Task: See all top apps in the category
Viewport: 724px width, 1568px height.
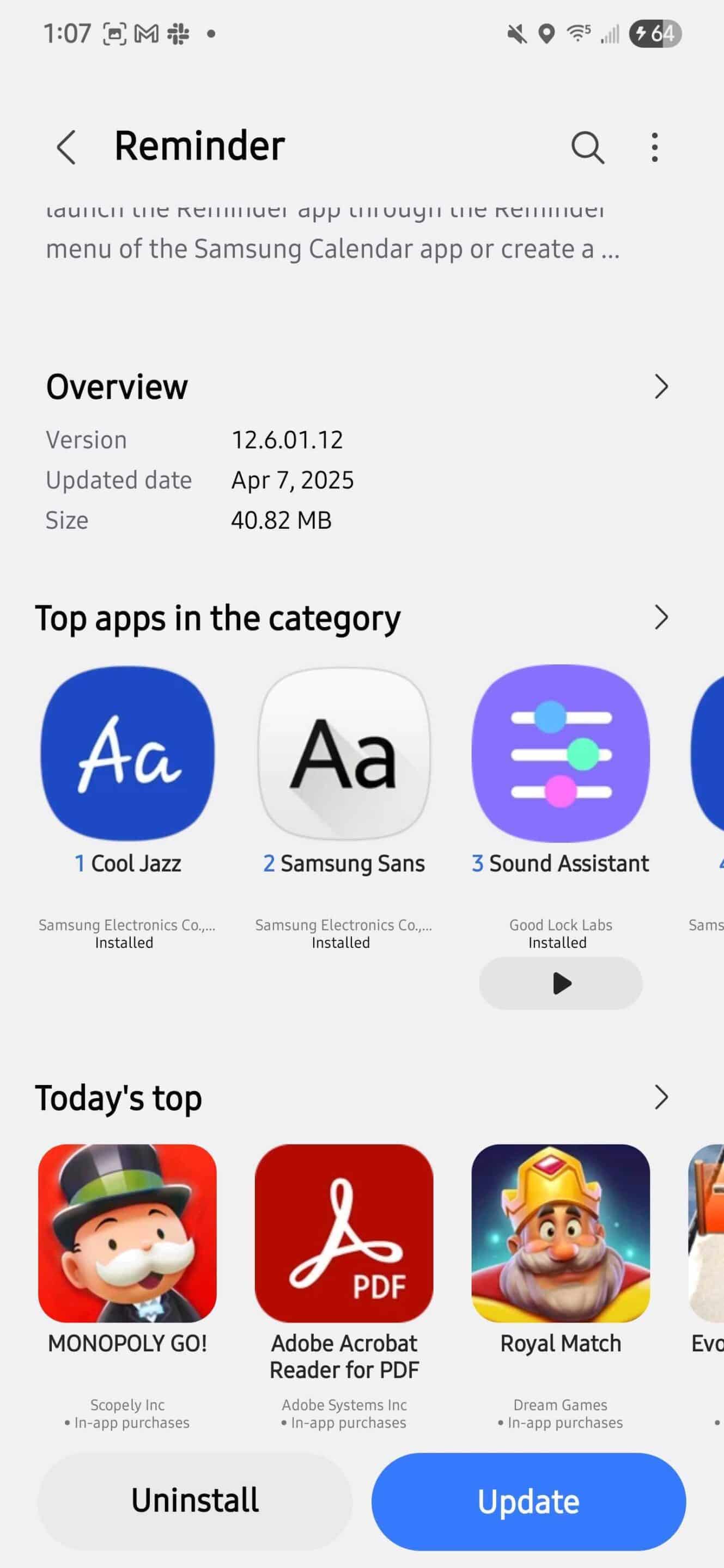Action: point(661,617)
